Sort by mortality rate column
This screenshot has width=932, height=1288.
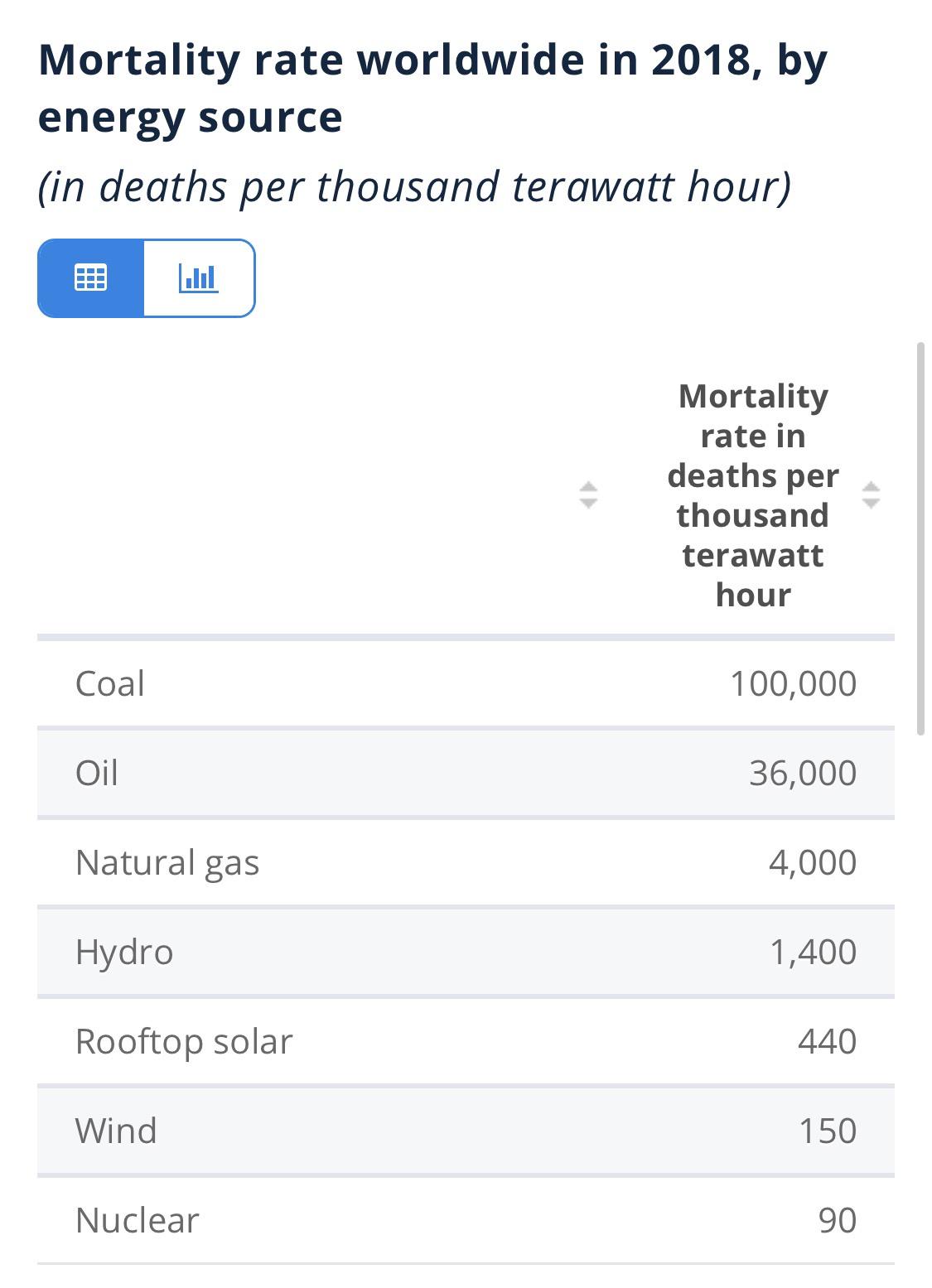[870, 495]
